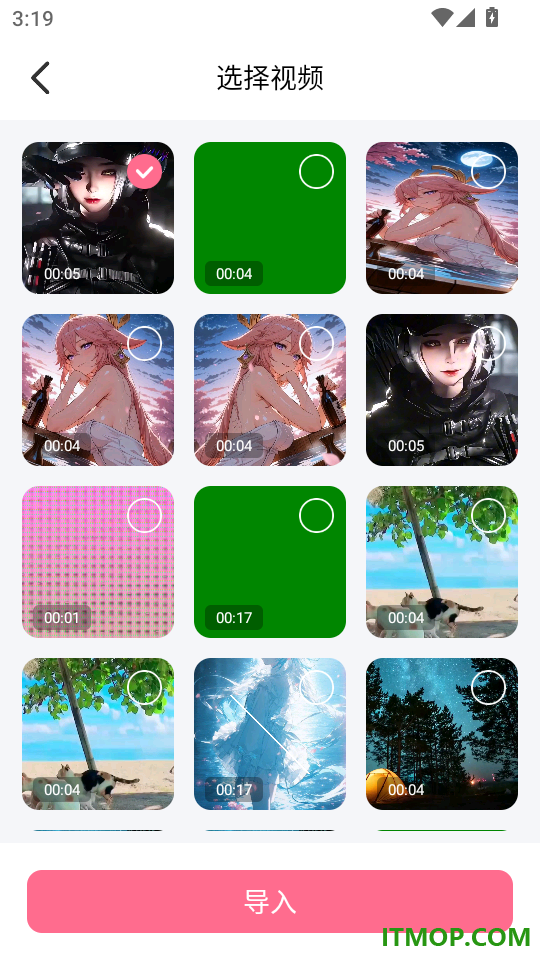This screenshot has height=960, width=540.
Task: Pick the pink-haired girl video with the moon
Action: (442, 218)
